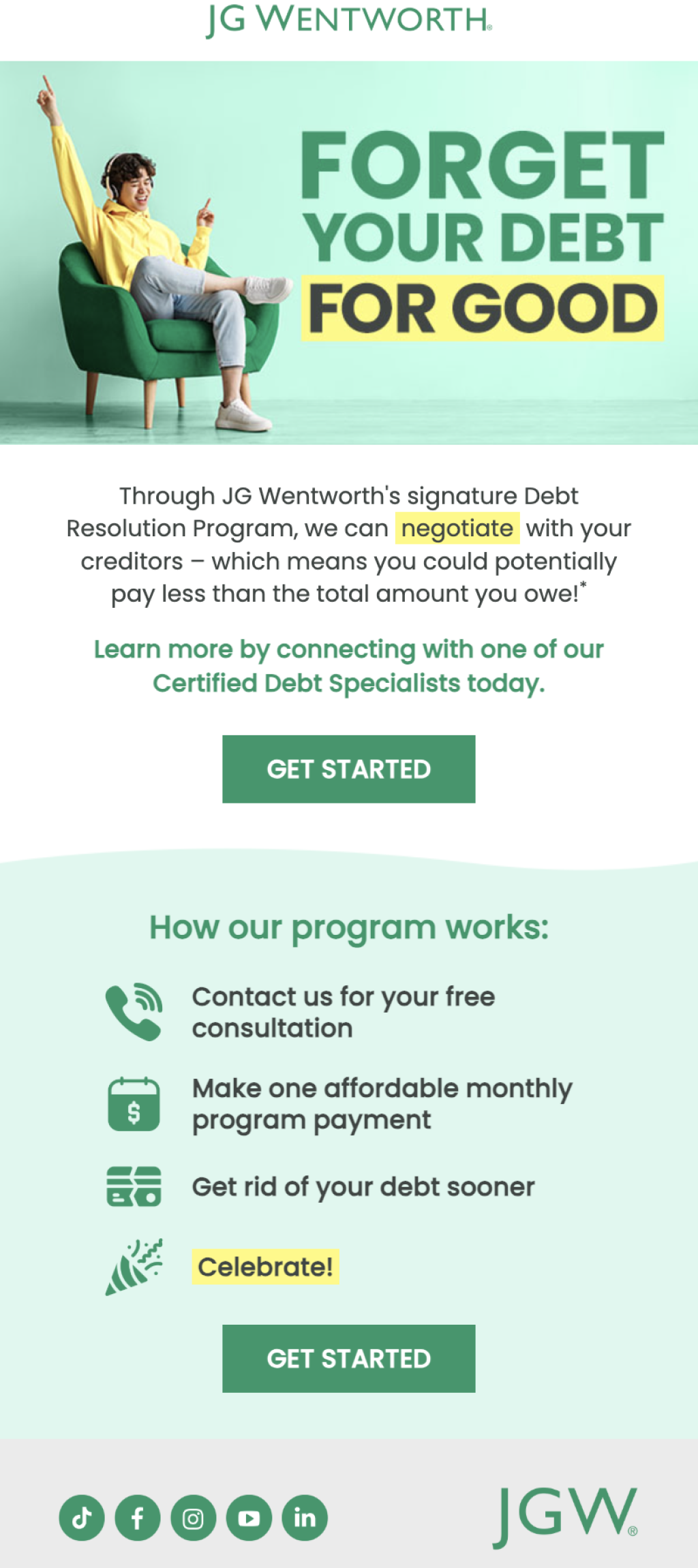698x1568 pixels.
Task: Tap GET STARTED below the Certified Debt Specialists text
Action: [x=348, y=769]
